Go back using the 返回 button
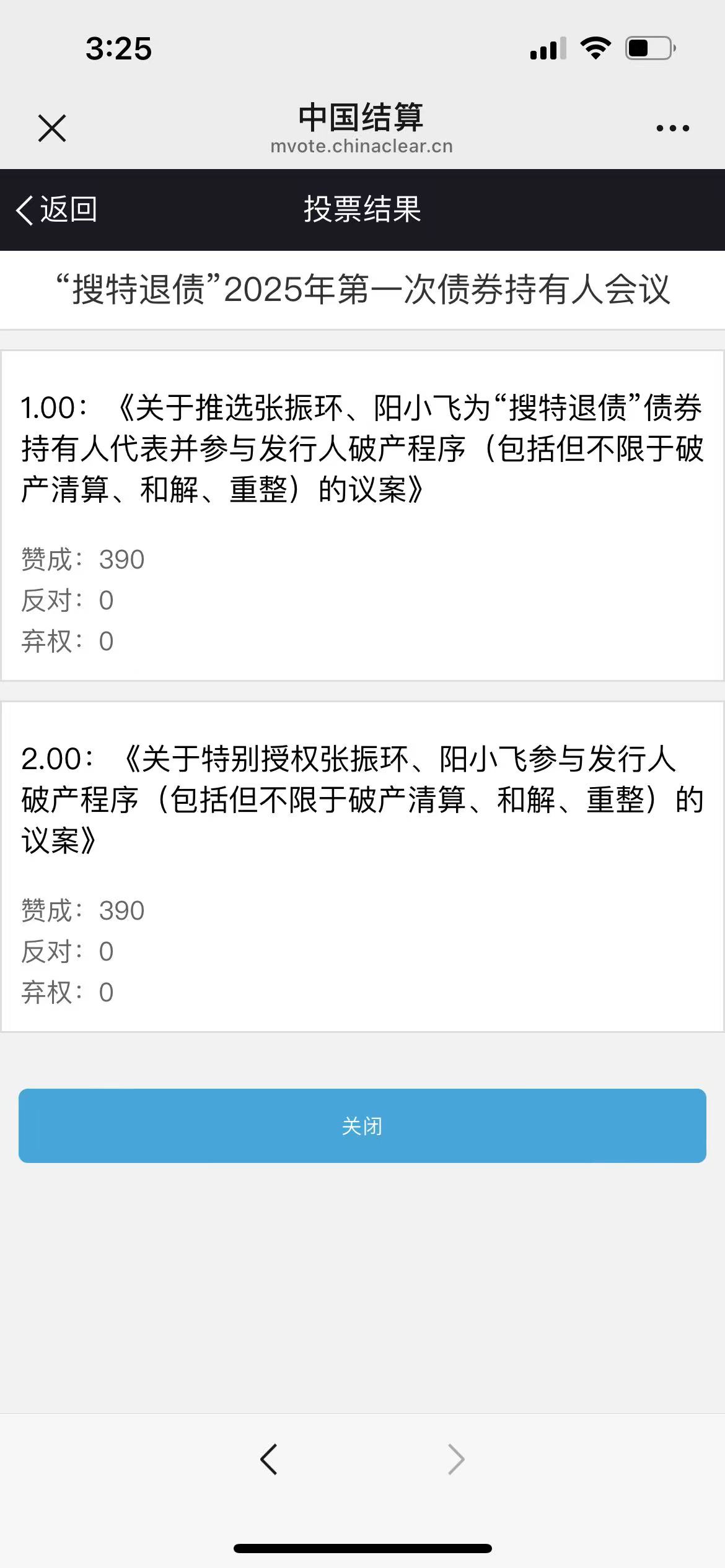 (56, 209)
